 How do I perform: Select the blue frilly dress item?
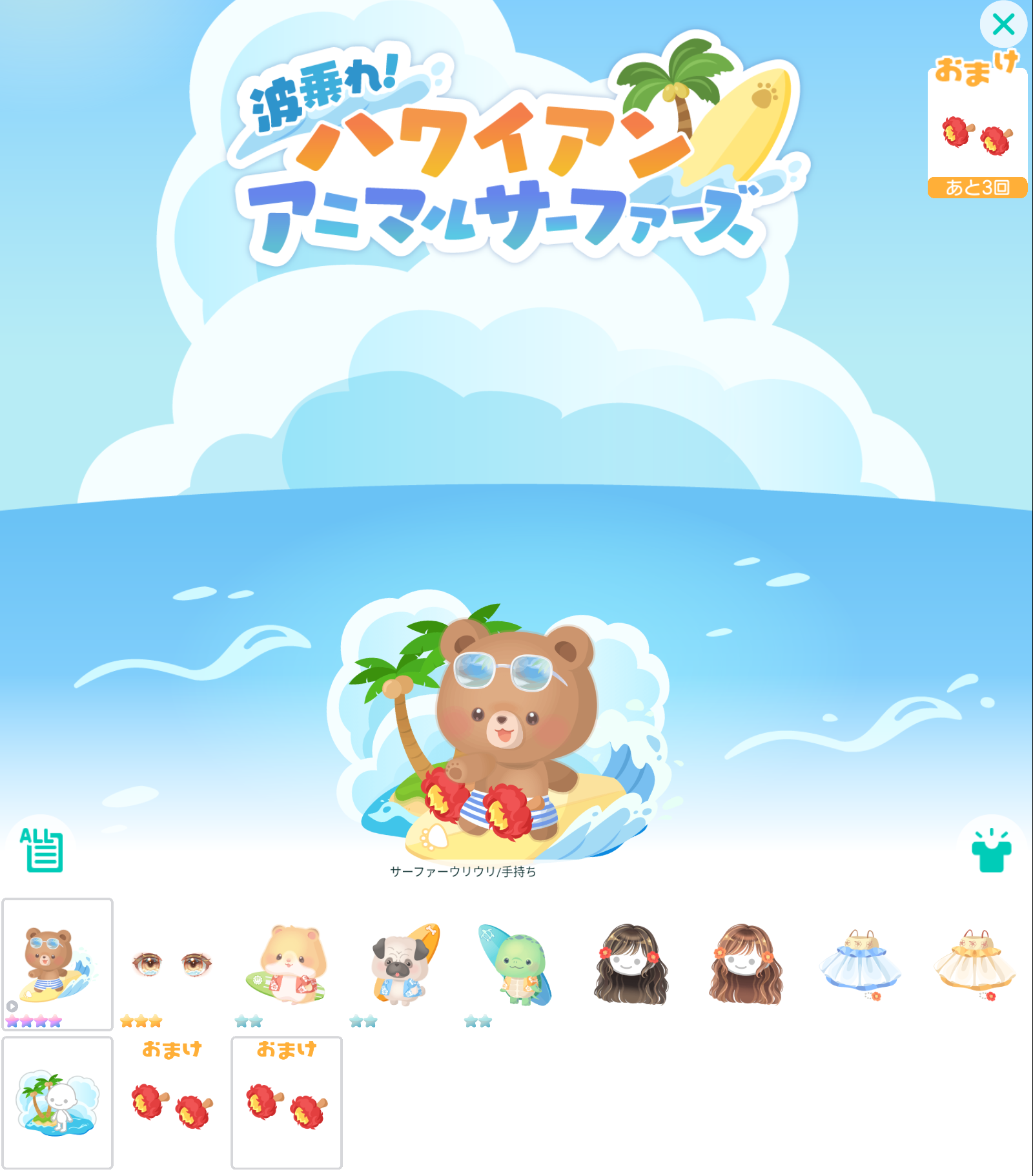click(860, 964)
